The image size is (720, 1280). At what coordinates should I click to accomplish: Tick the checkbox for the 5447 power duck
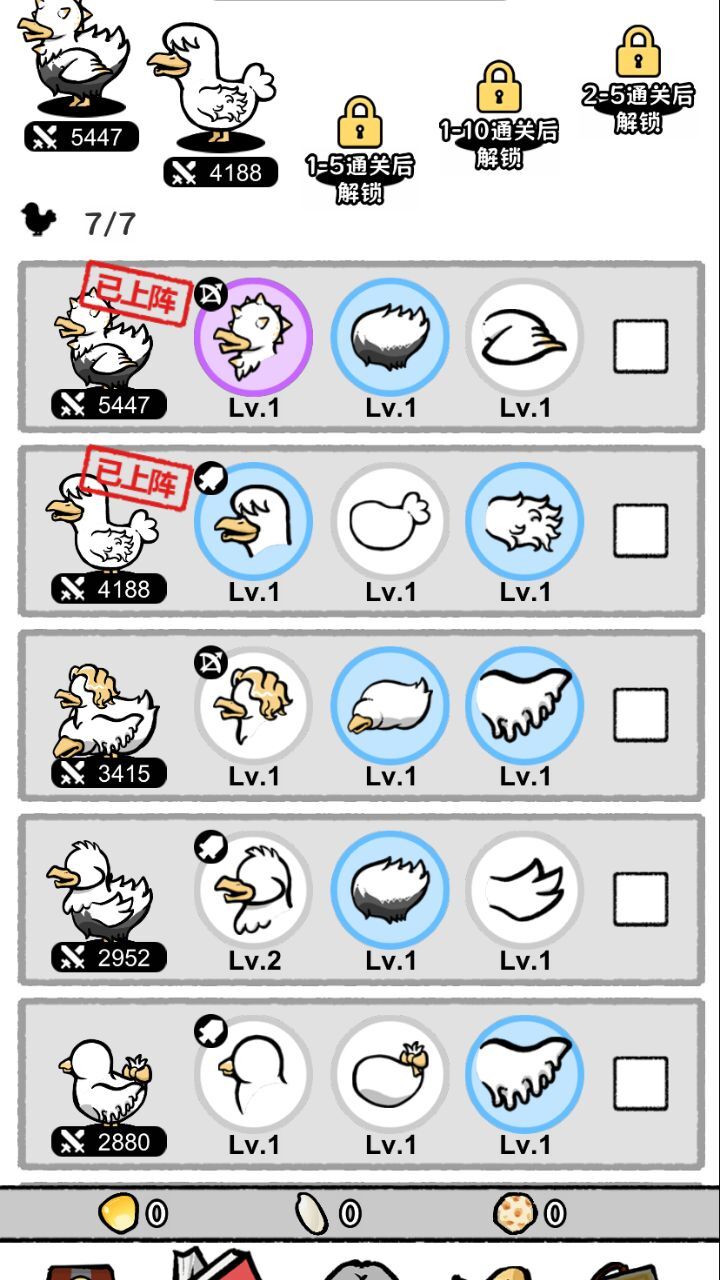640,346
